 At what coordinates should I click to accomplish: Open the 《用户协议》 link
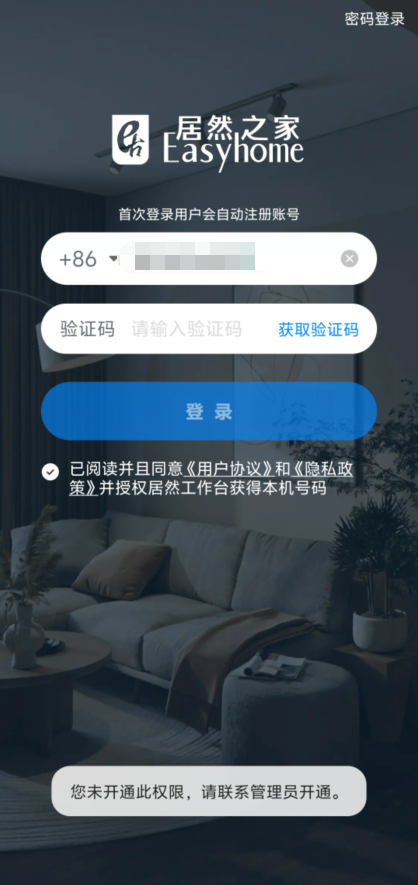[x=229, y=468]
